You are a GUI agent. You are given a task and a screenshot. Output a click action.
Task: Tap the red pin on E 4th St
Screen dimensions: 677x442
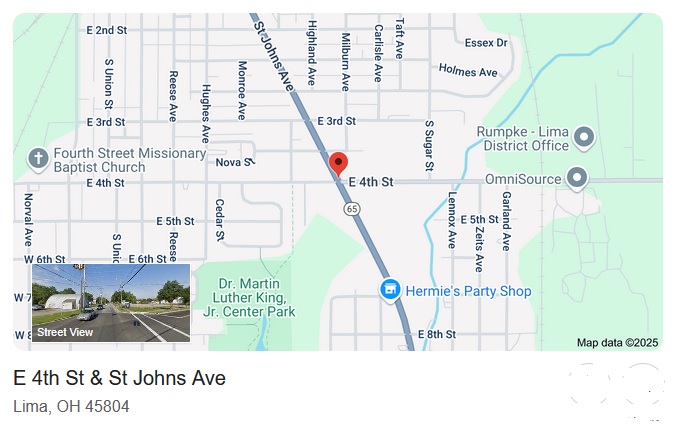click(x=339, y=164)
